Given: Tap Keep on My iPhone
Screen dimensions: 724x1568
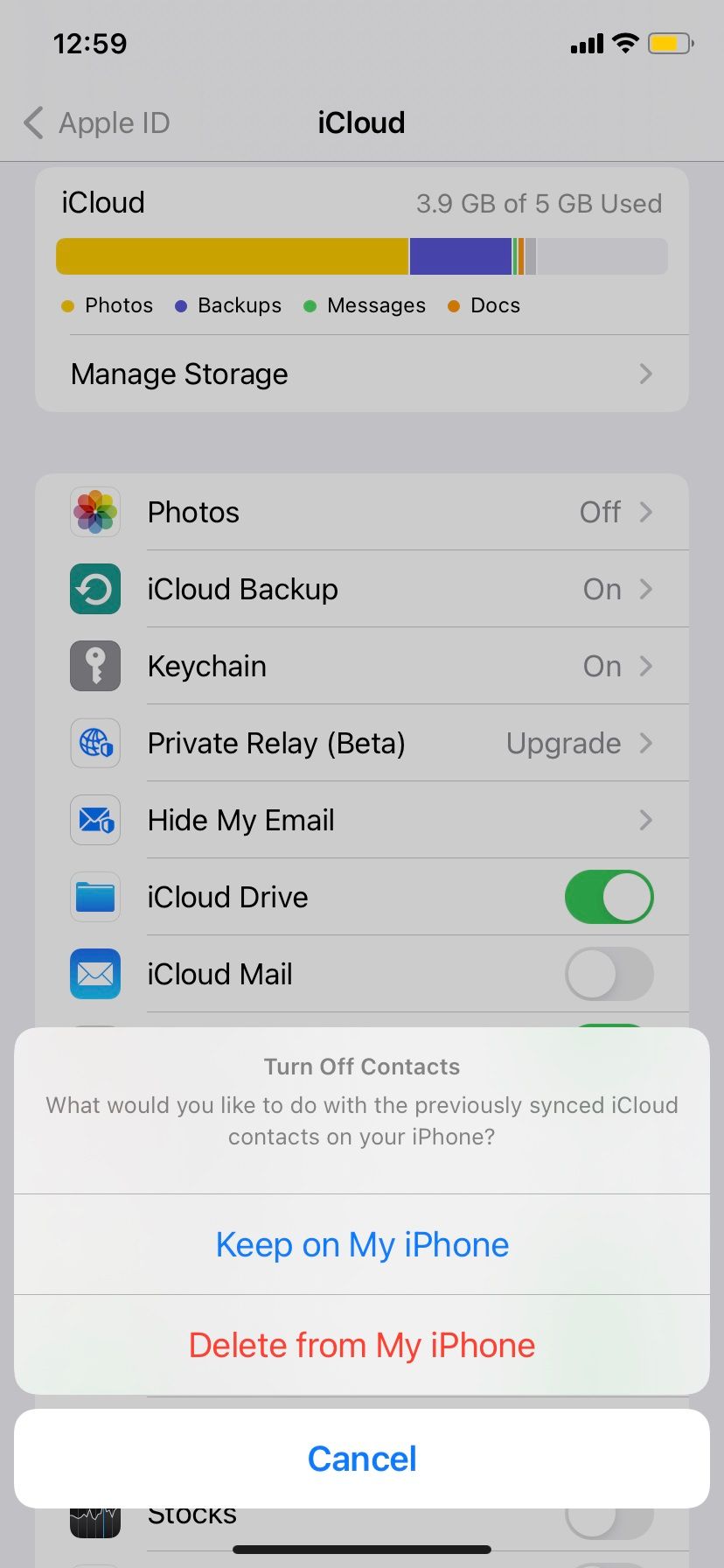Looking at the screenshot, I should point(361,1243).
